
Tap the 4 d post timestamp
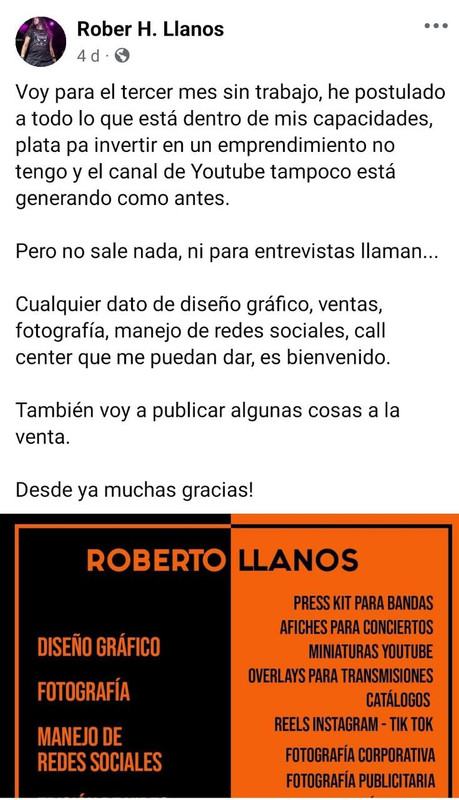click(x=89, y=56)
